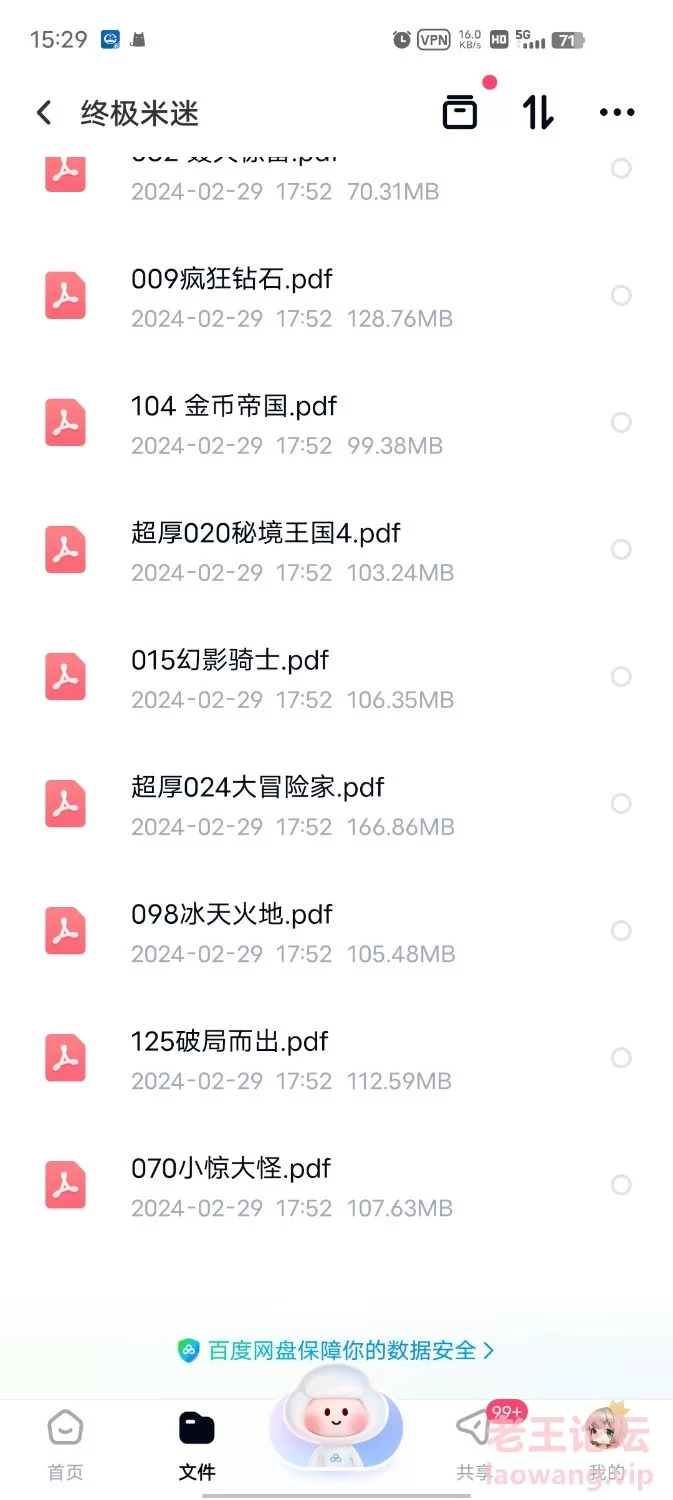Select checkbox for 125破局而出.pdf
The width and height of the screenshot is (673, 1500).
(621, 1058)
